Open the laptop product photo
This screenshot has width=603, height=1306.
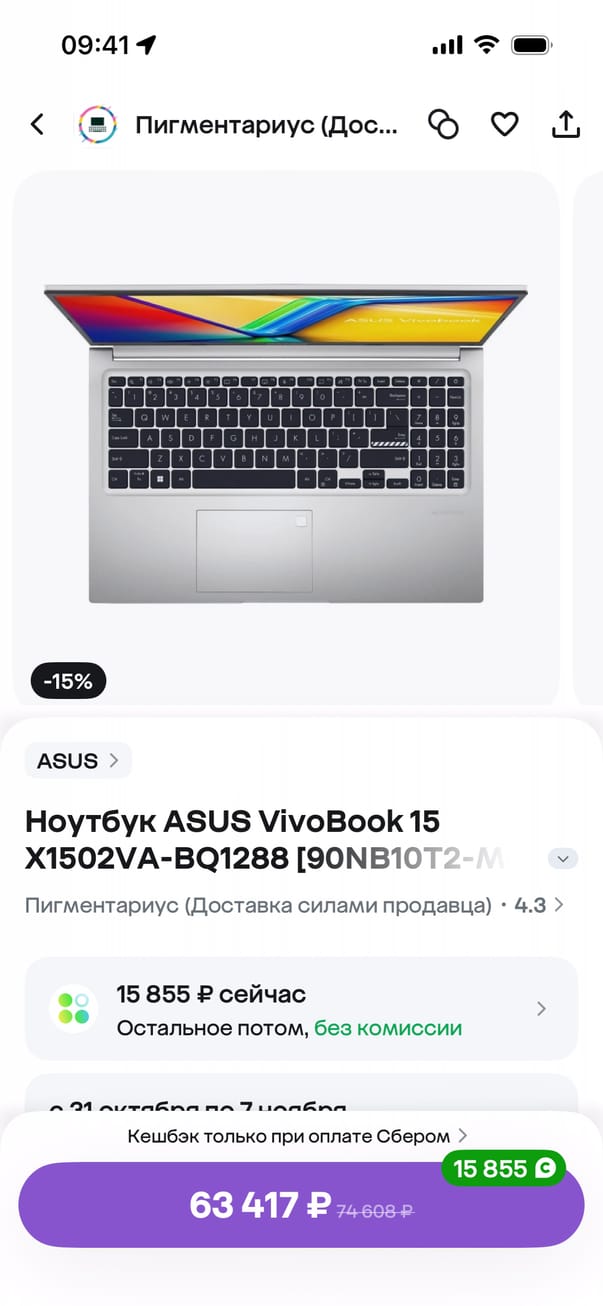point(286,440)
